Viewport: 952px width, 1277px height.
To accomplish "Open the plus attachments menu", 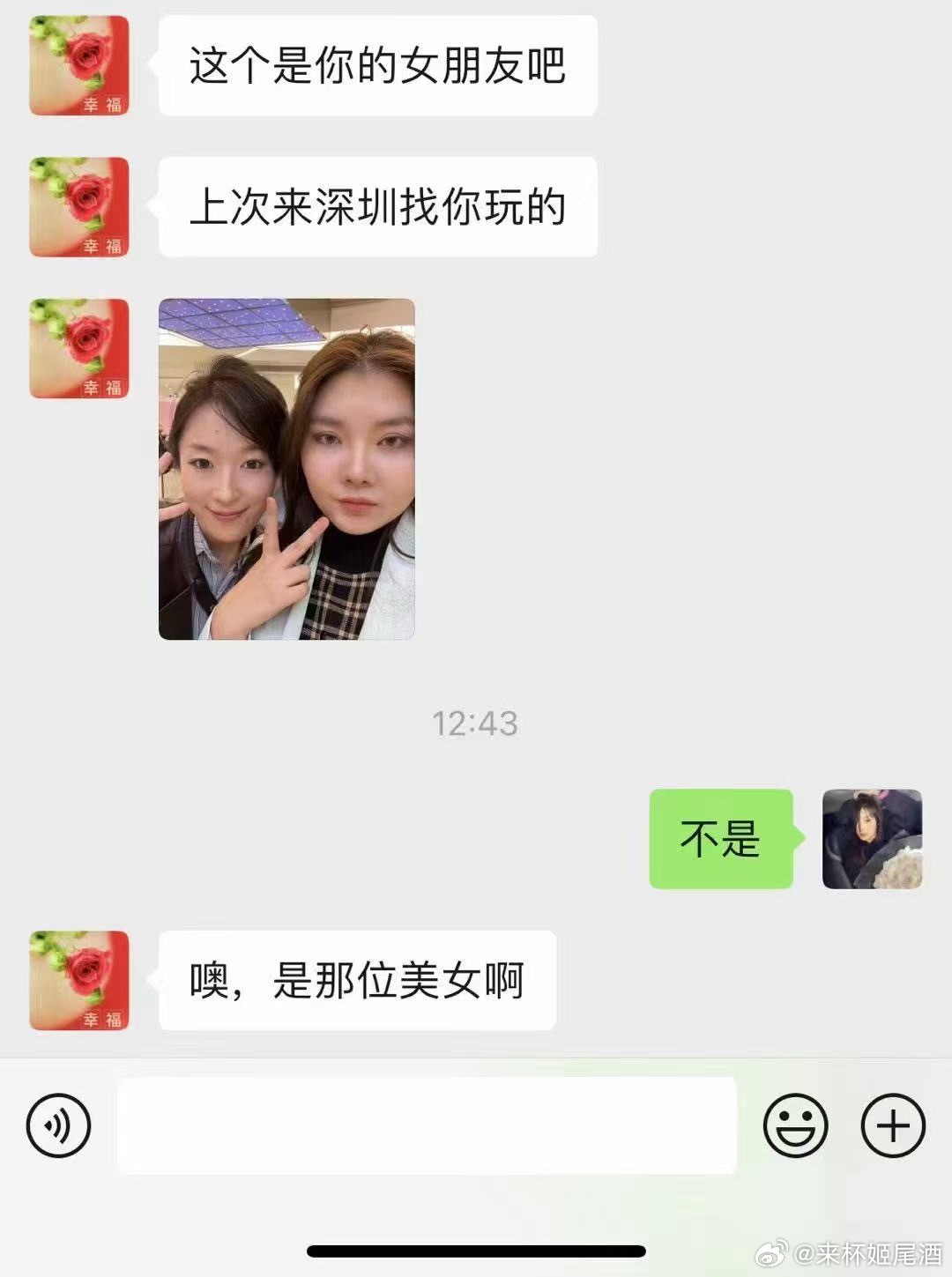I will click(892, 1125).
